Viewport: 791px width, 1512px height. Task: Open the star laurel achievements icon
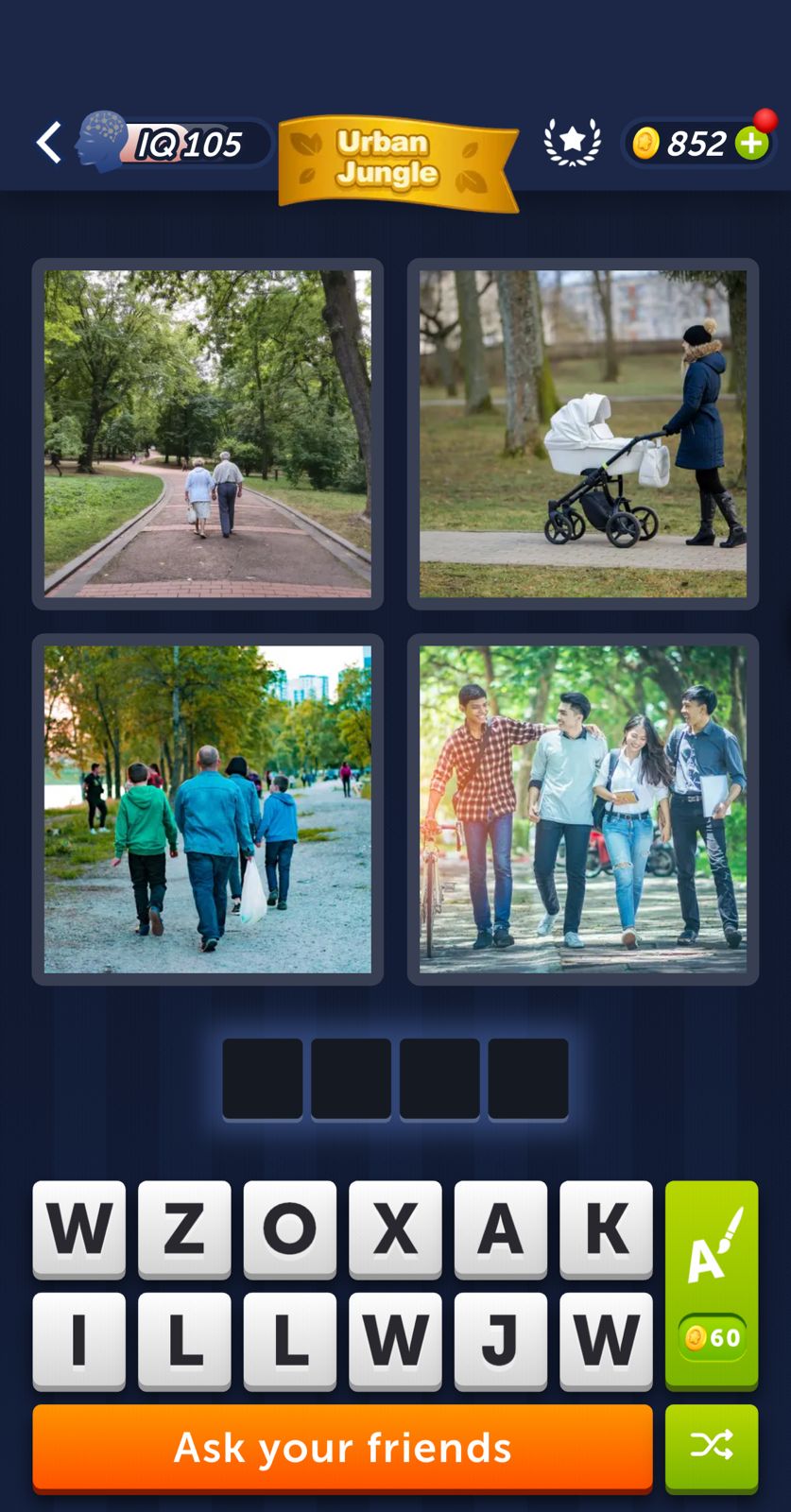[572, 143]
